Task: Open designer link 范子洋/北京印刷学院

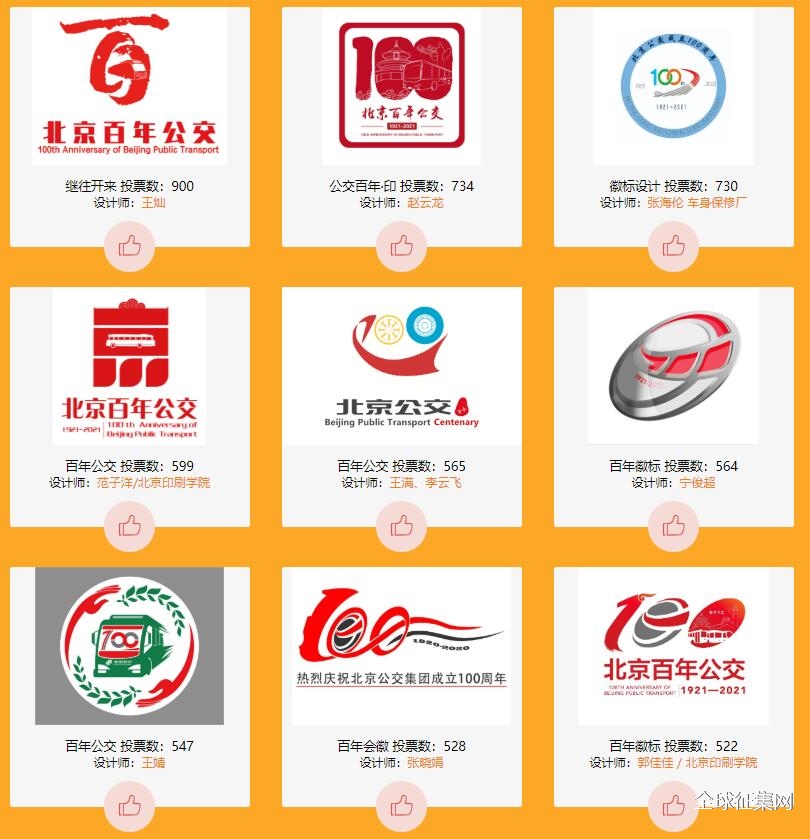Action: pos(153,482)
